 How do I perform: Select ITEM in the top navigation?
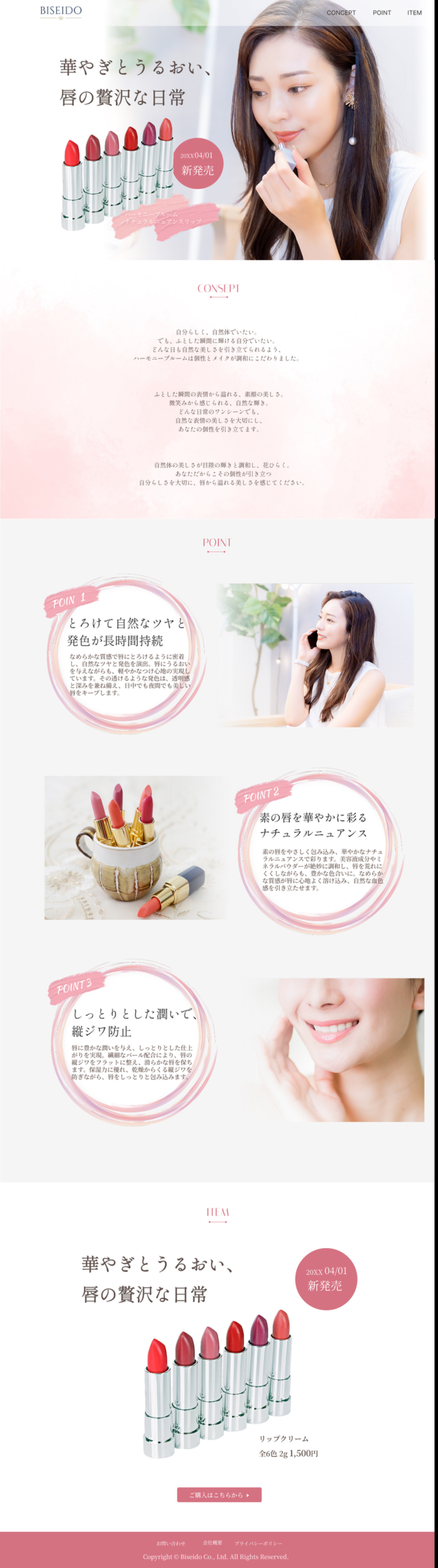point(414,12)
